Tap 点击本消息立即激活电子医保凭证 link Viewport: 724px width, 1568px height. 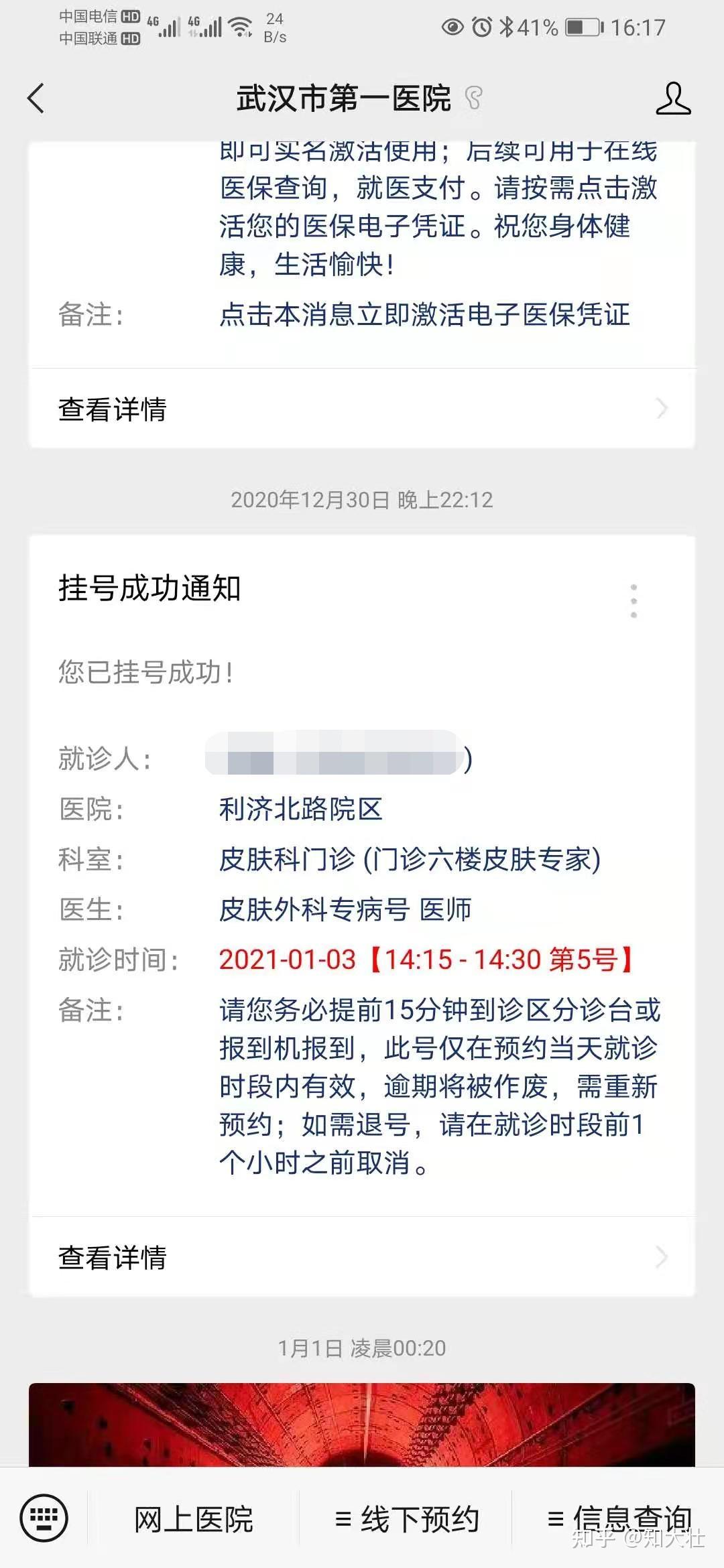[425, 316]
